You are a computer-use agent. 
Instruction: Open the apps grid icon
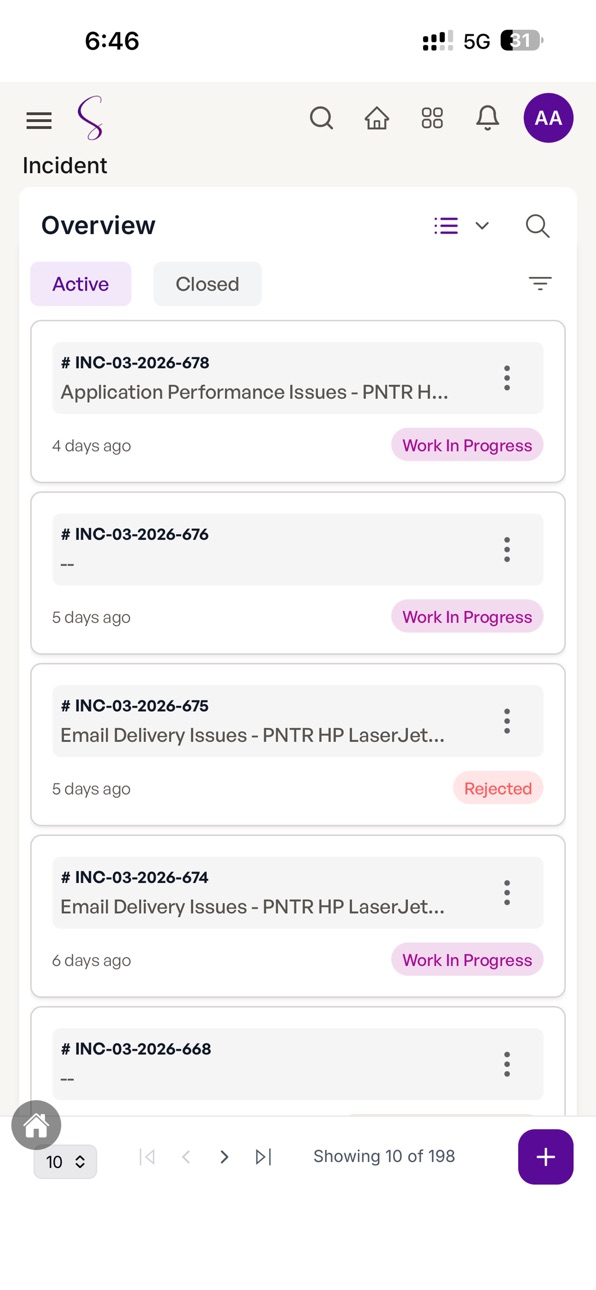432,118
